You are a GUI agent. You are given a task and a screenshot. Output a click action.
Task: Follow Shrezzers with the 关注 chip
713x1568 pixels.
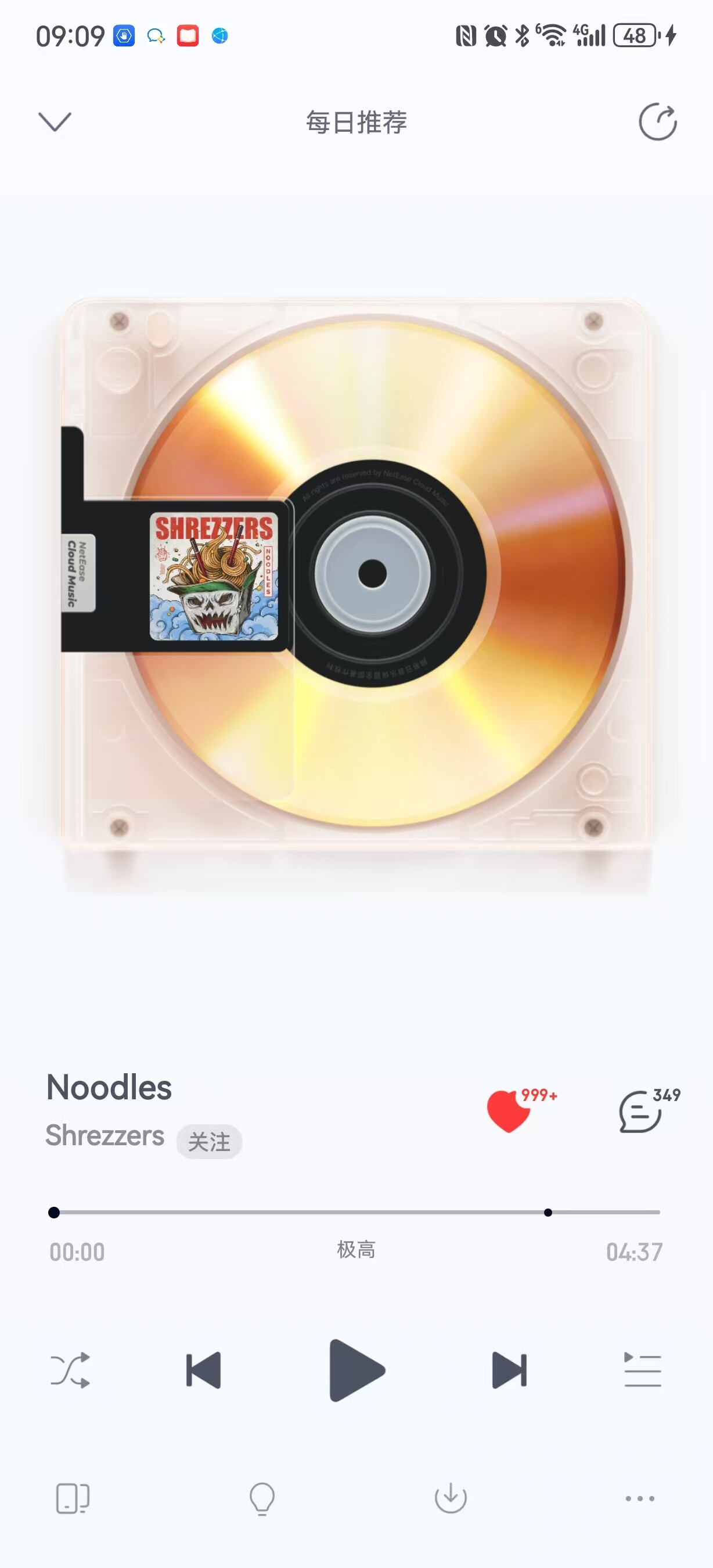[208, 1141]
